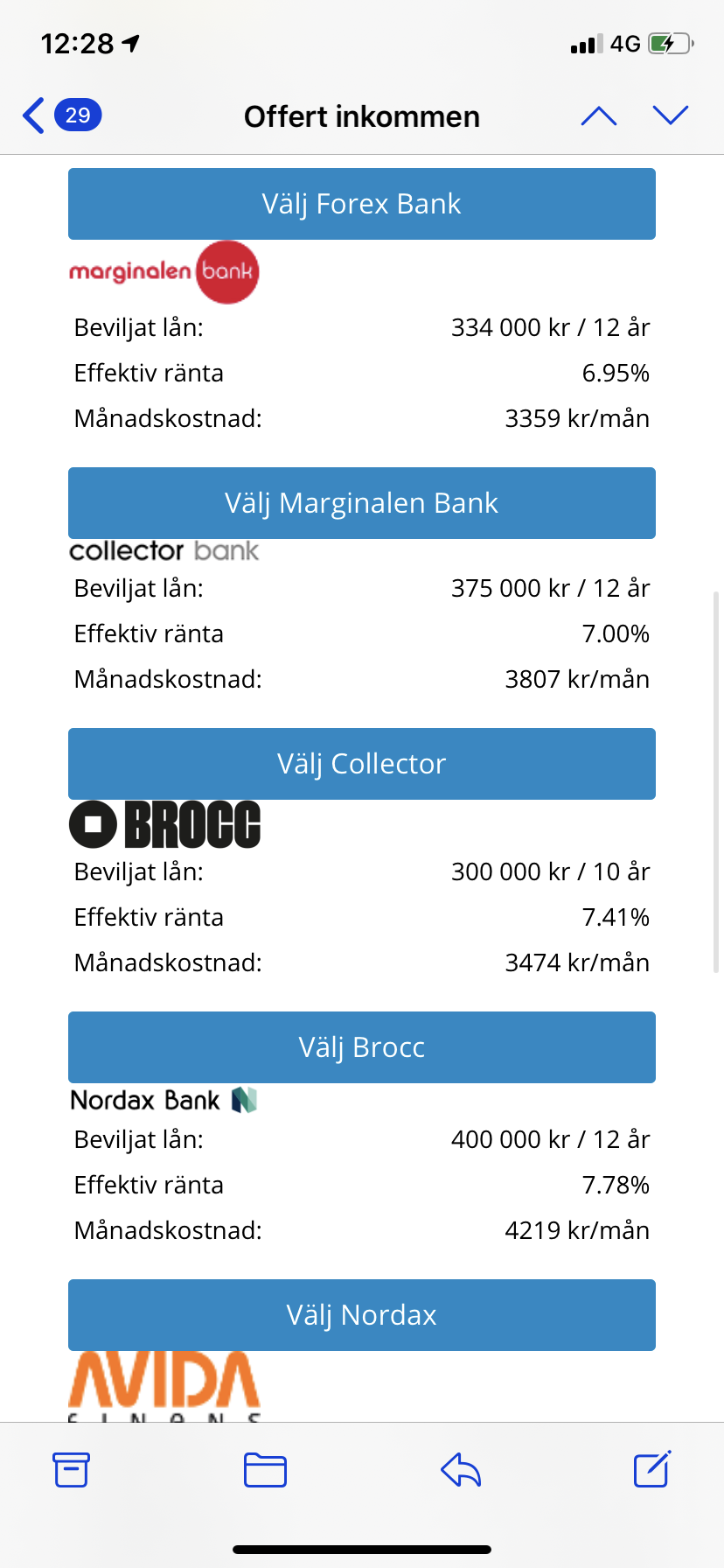This screenshot has height=1568, width=724.
Task: Reply to this email
Action: point(461,1470)
